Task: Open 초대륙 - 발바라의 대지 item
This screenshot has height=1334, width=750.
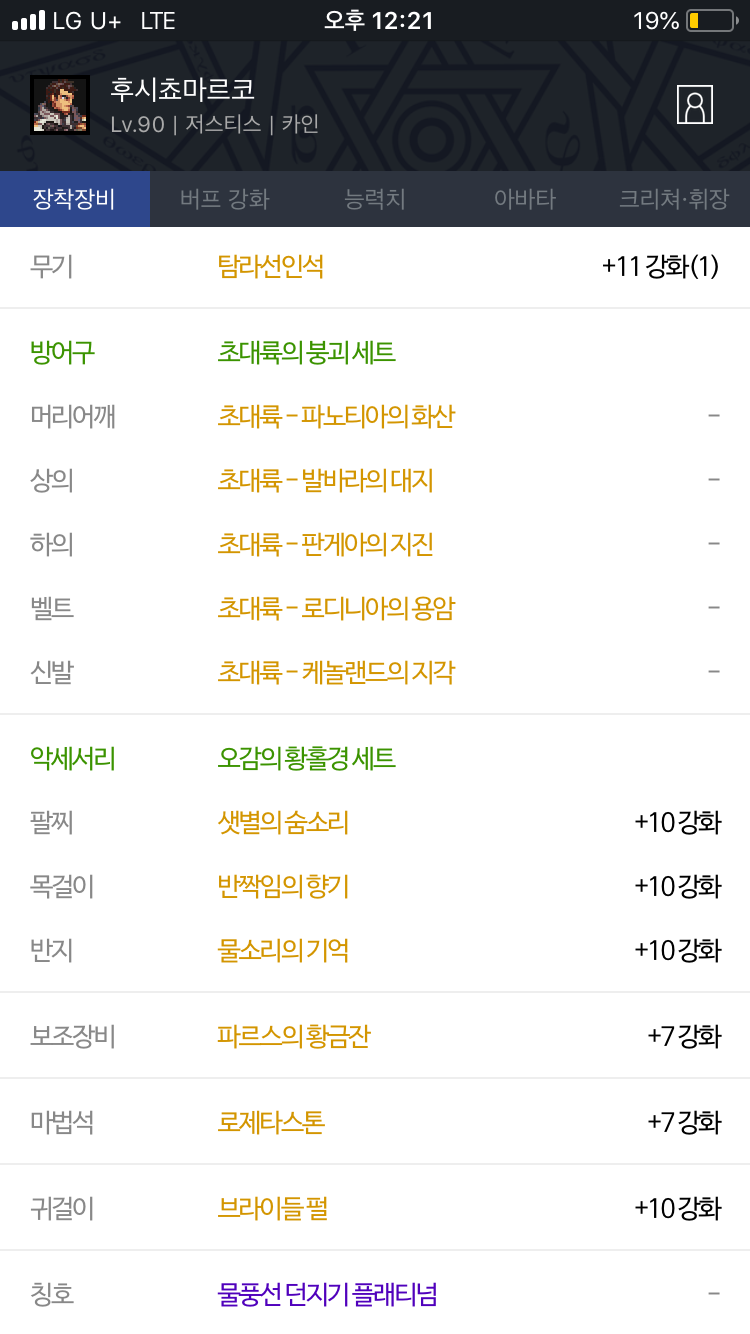Action: (326, 480)
